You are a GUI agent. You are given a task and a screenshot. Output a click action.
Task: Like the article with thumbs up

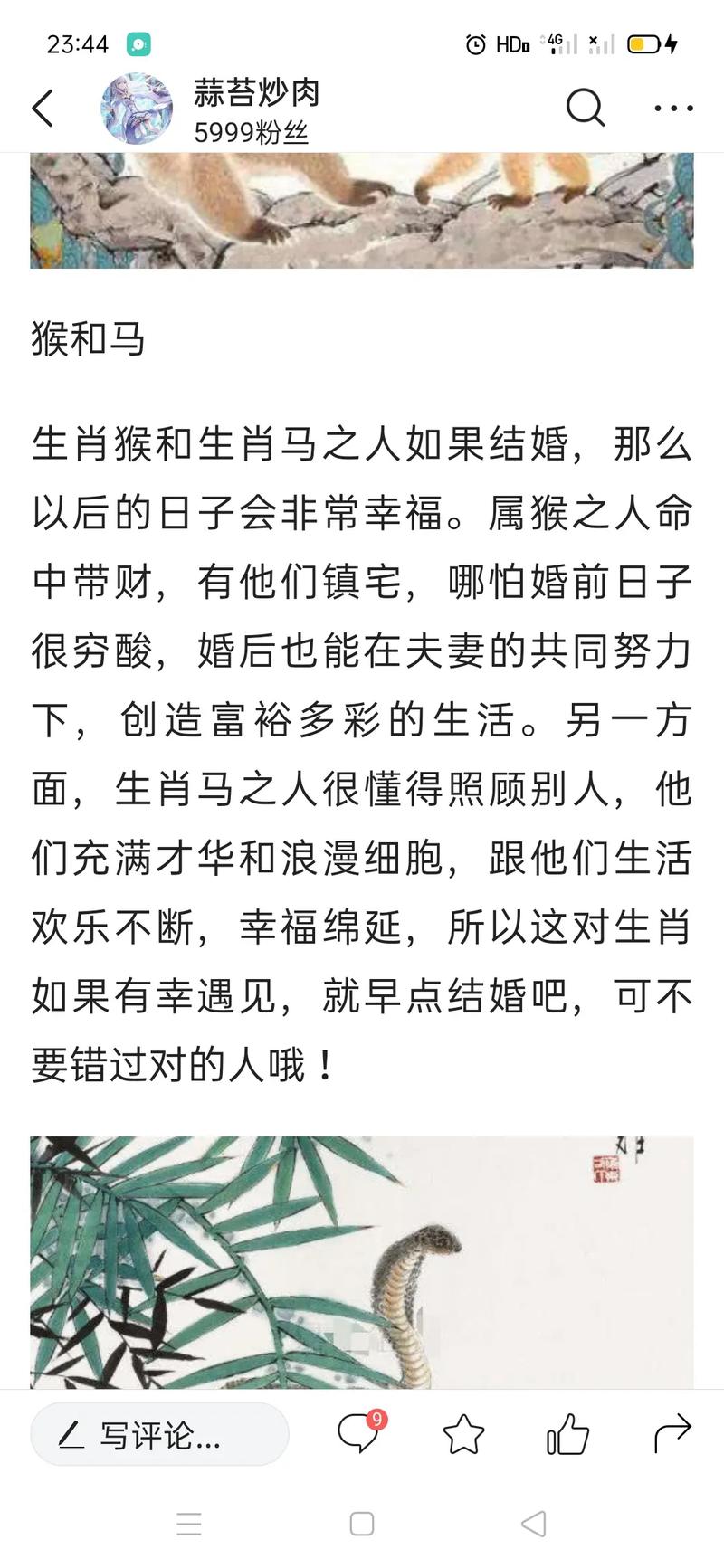point(567,1435)
